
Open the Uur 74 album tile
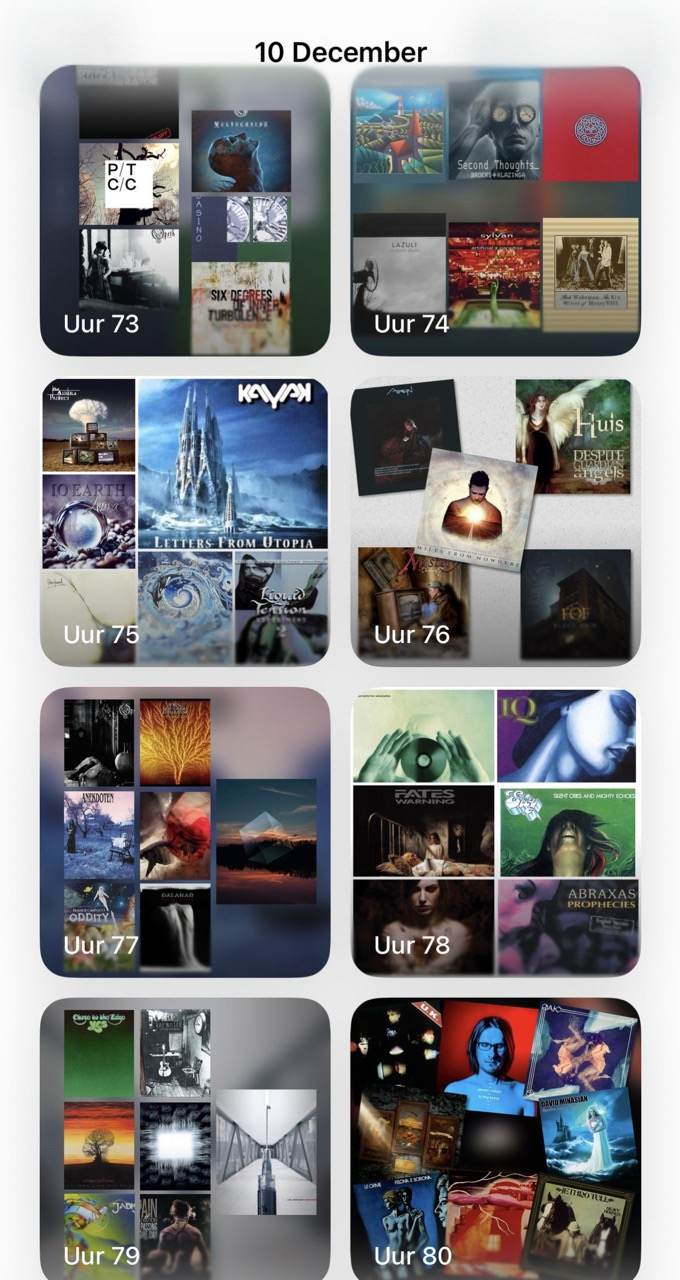[495, 211]
